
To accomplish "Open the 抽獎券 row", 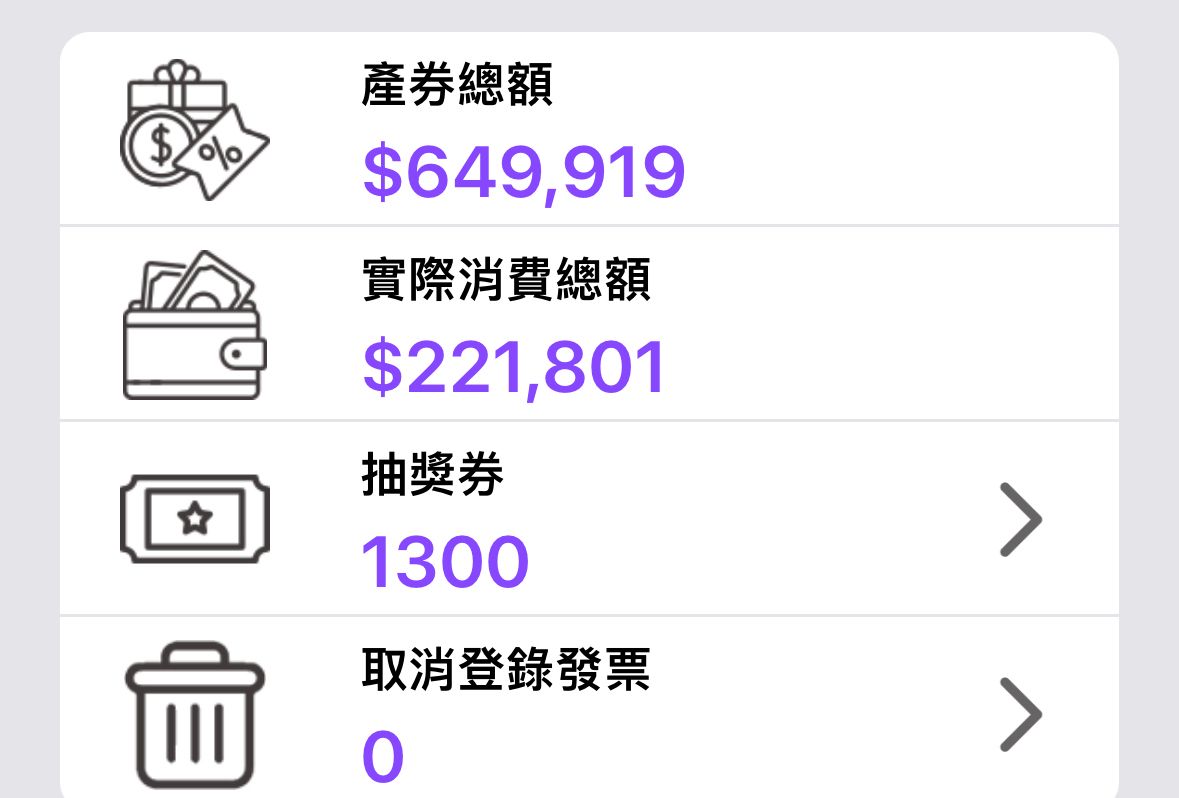I will click(588, 519).
